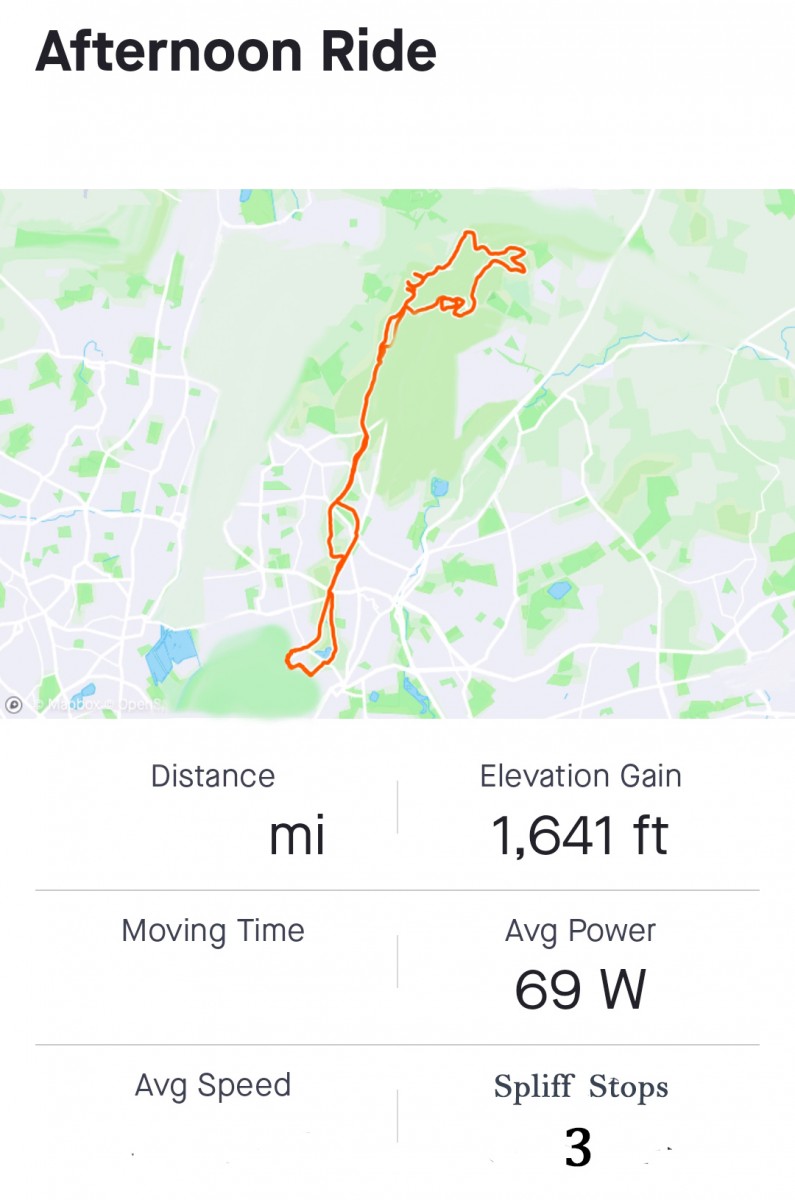Select the Spliff Stops label
The width and height of the screenshot is (795, 1200).
point(580,1086)
